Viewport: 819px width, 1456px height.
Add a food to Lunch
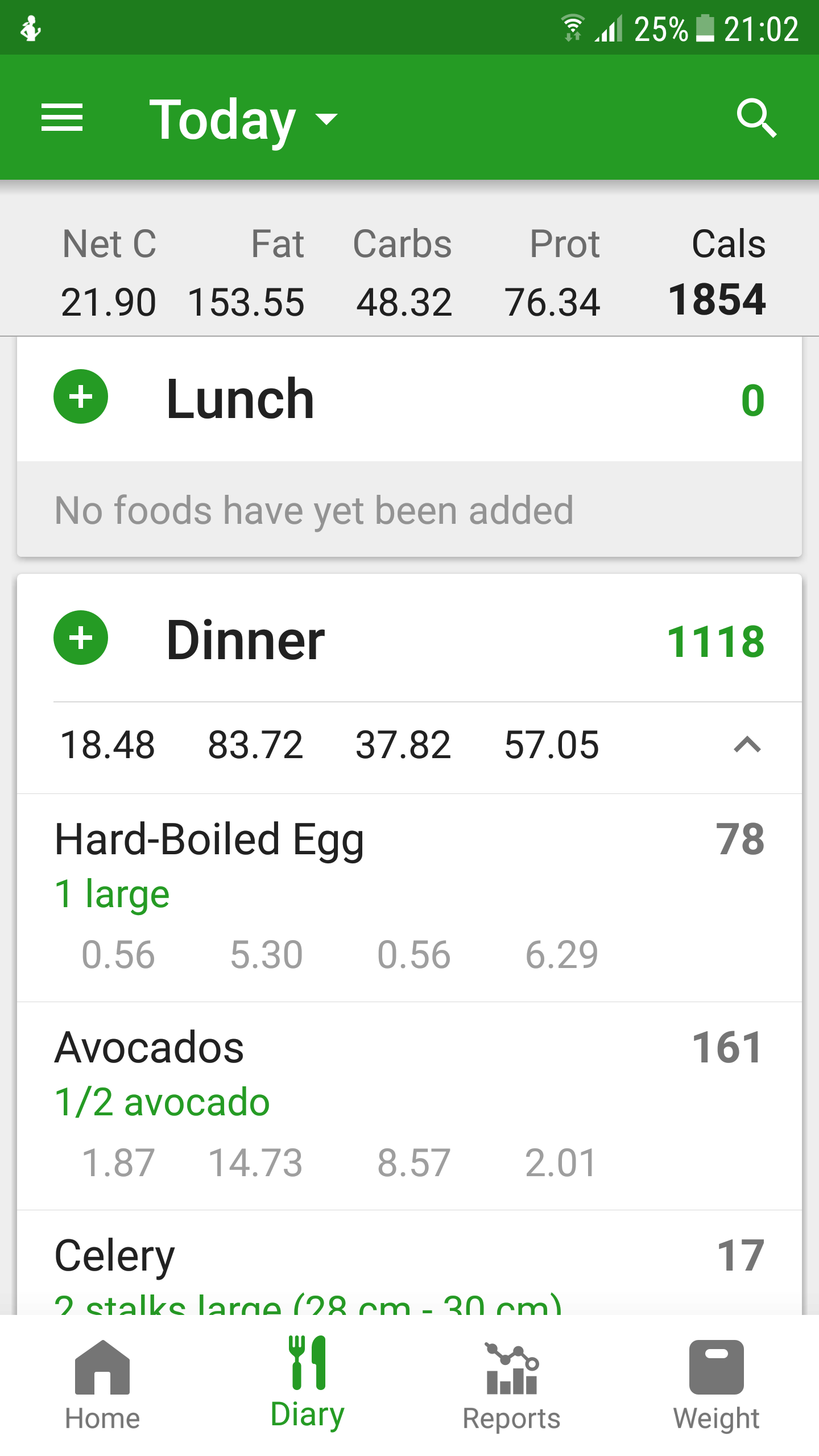coord(81,396)
